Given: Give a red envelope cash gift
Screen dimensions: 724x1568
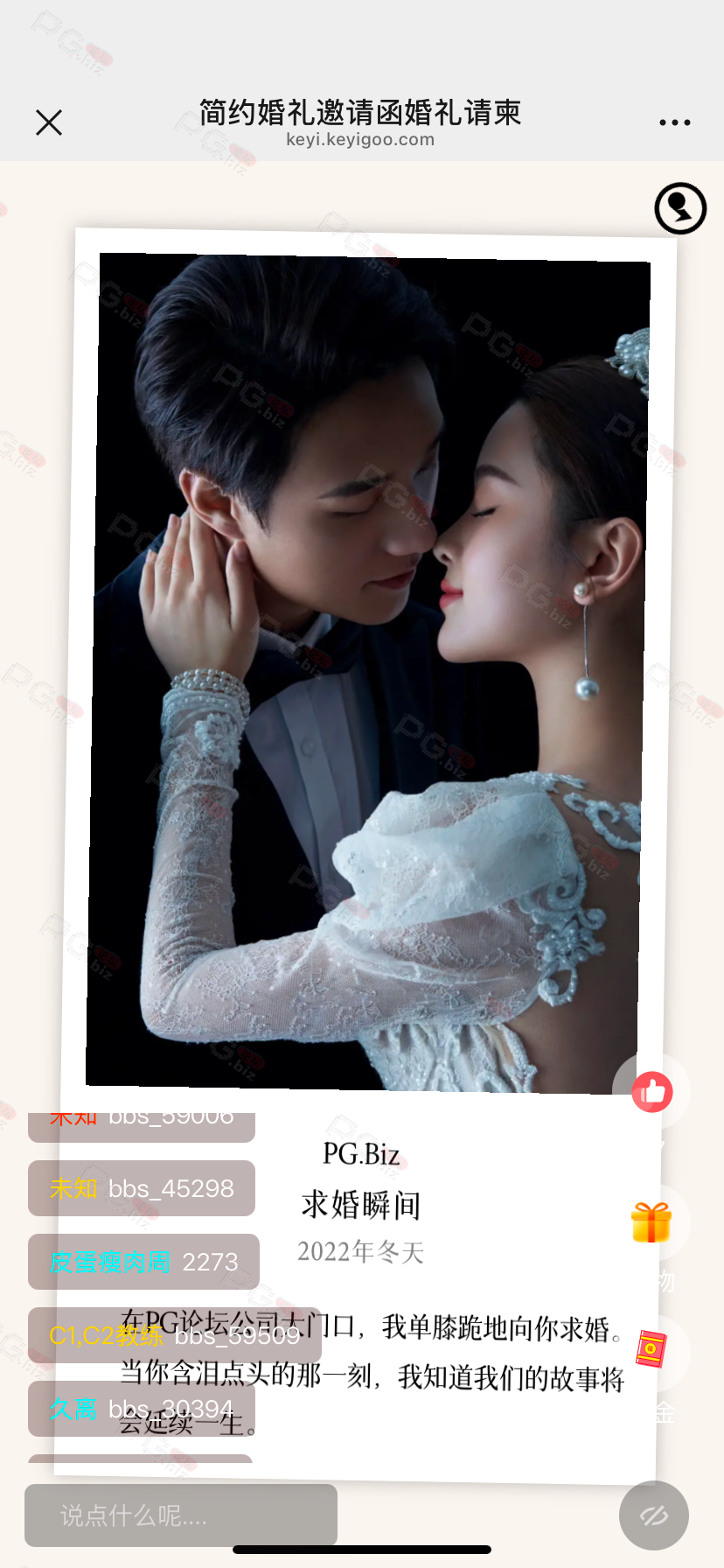Looking at the screenshot, I should tap(651, 1348).
